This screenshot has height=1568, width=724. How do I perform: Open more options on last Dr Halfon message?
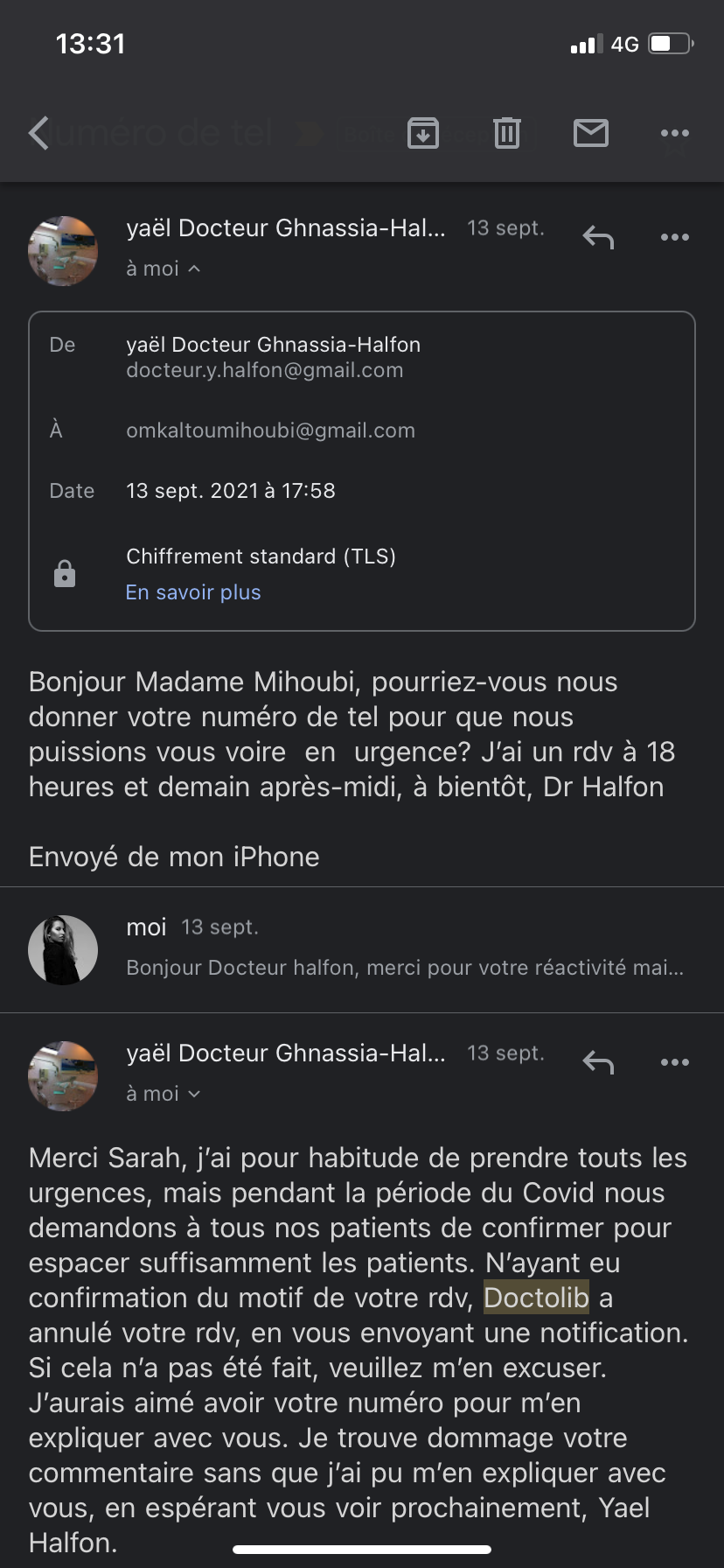tap(674, 1062)
